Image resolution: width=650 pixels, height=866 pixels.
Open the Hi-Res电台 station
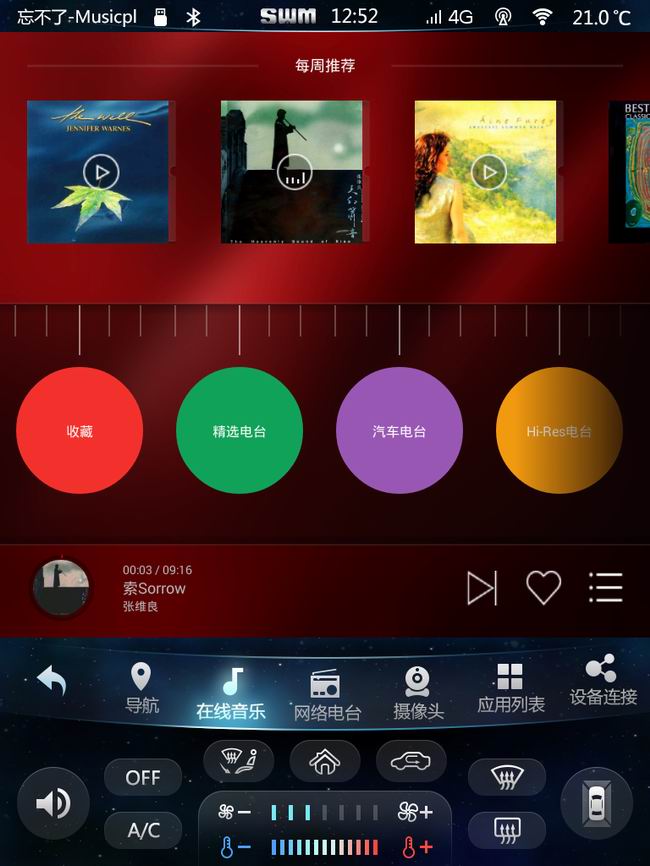(x=559, y=431)
